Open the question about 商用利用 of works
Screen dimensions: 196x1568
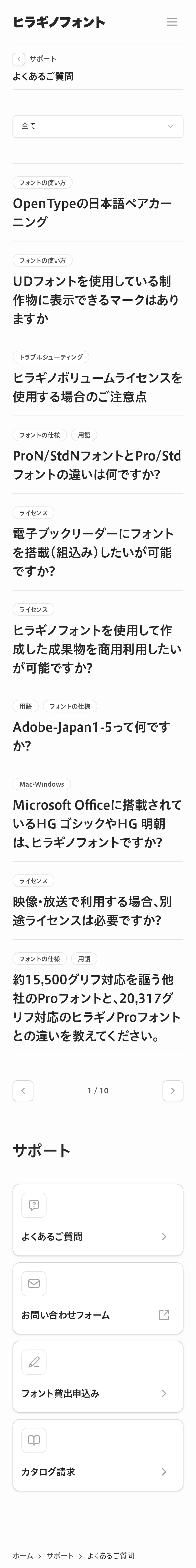point(97,649)
